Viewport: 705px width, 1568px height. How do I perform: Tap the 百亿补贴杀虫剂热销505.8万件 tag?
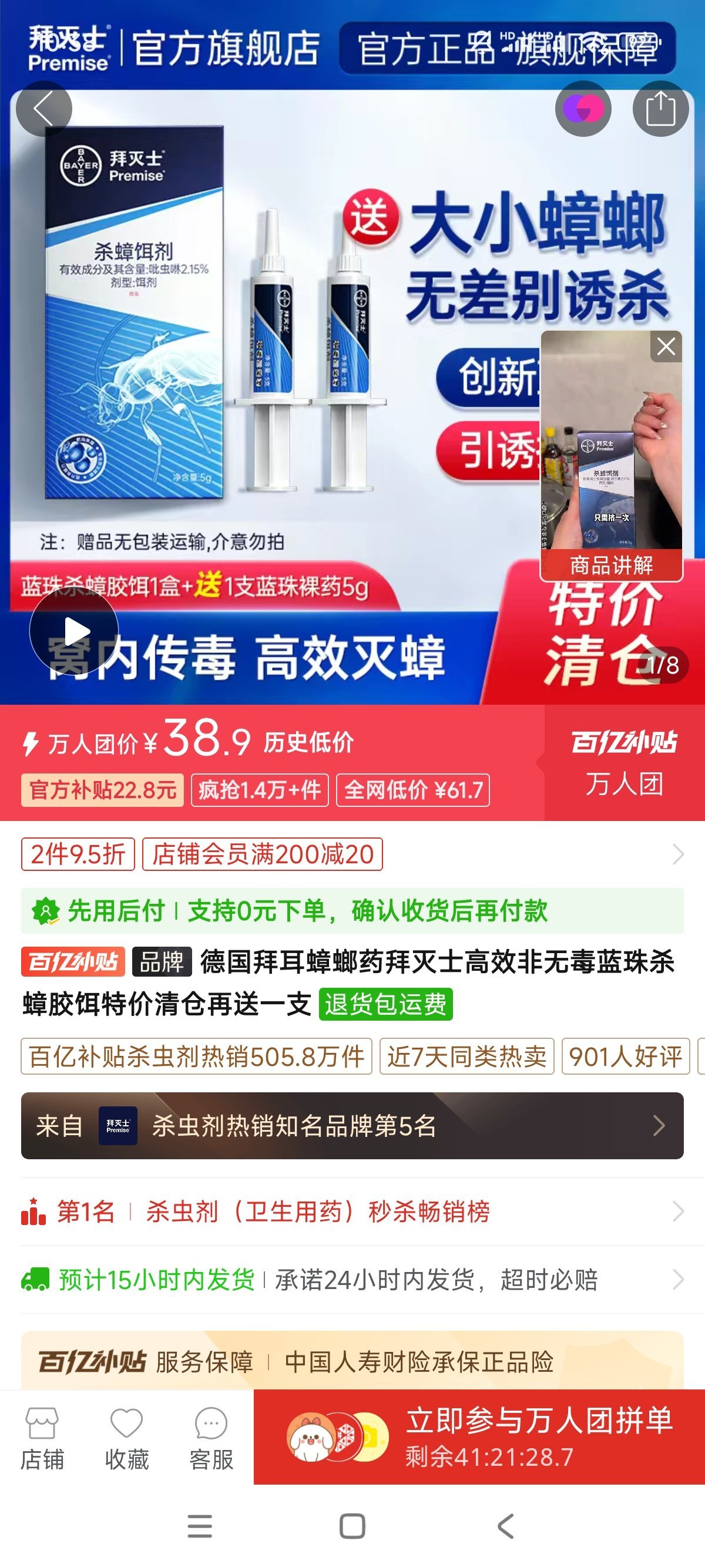(196, 1056)
